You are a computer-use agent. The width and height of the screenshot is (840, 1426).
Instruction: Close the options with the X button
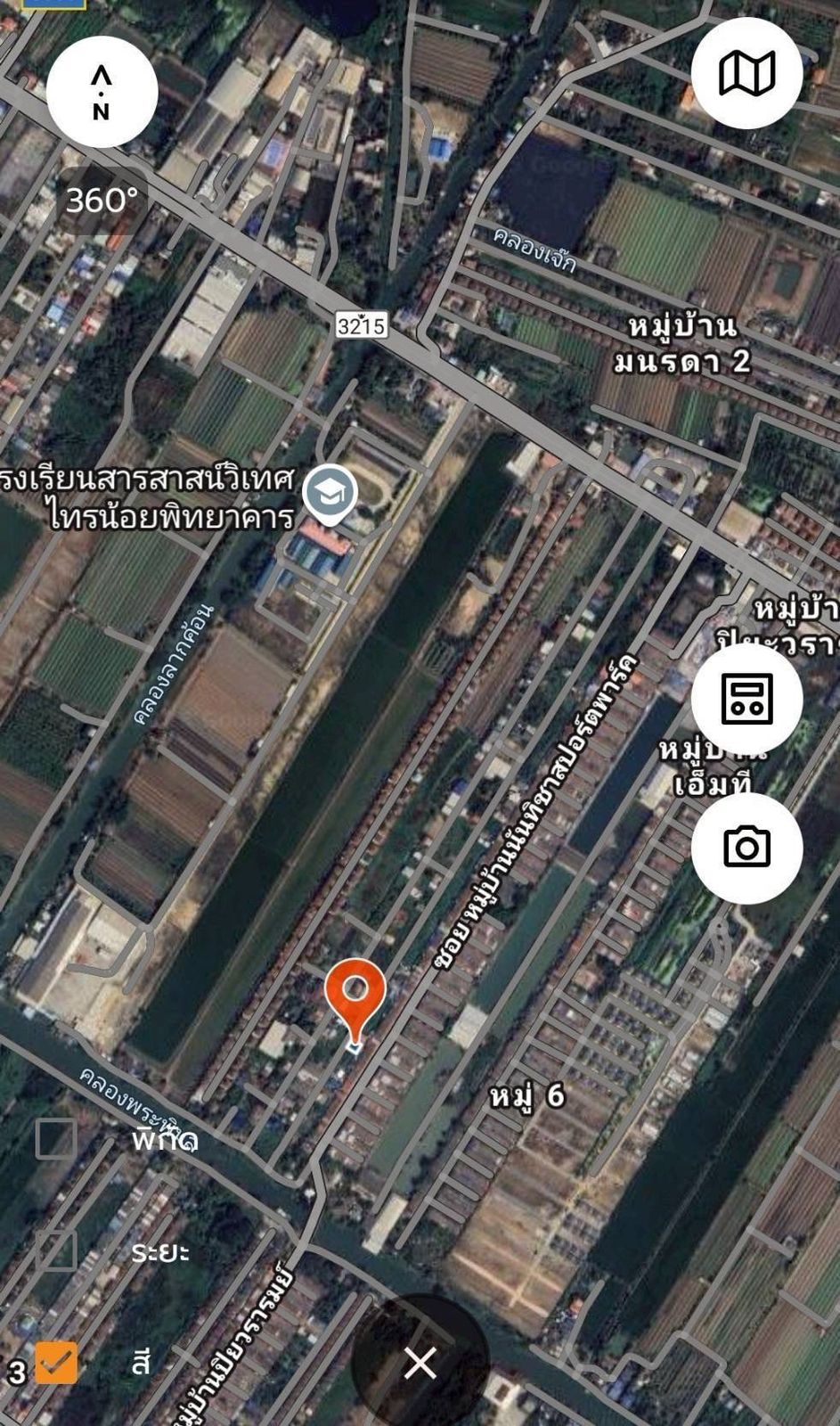420,1363
